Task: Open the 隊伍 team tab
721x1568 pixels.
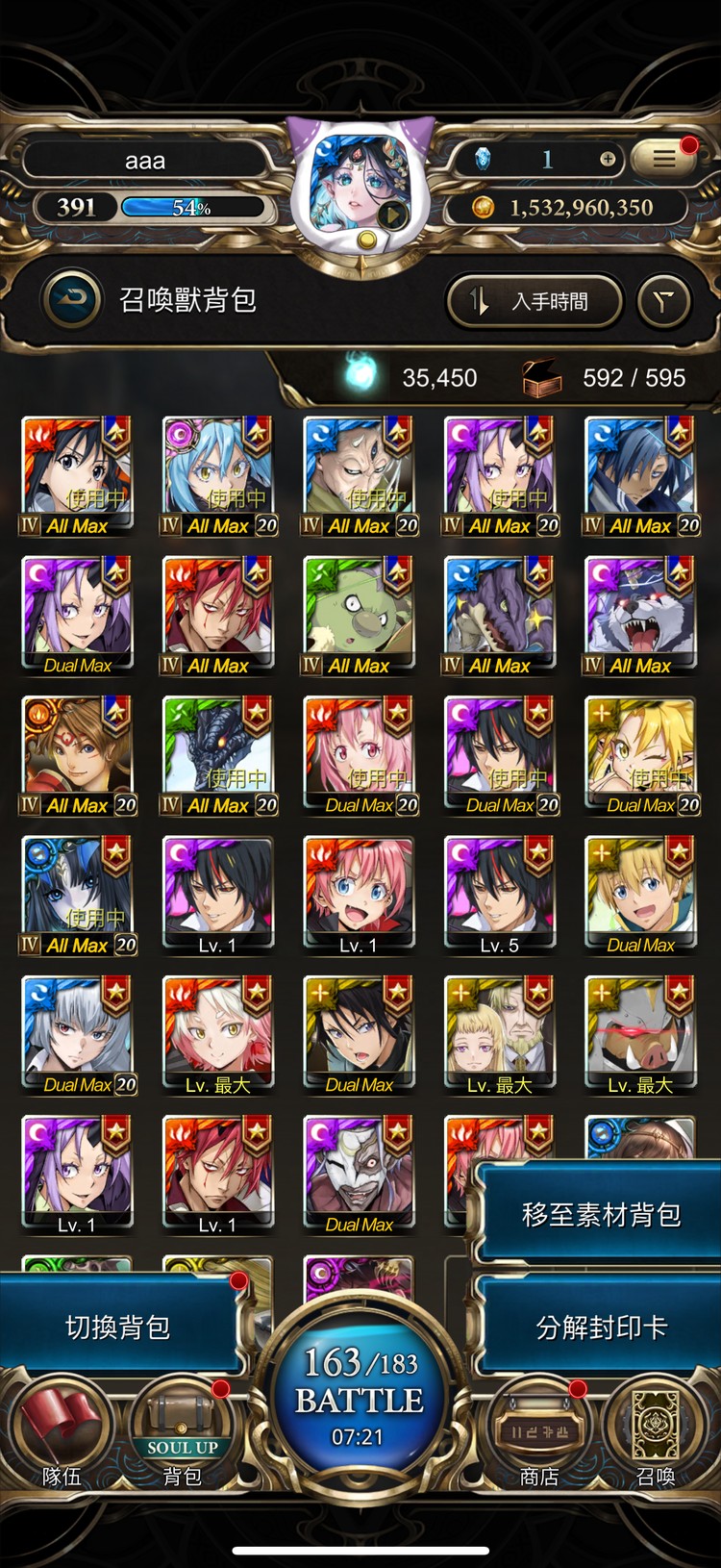Action: [62, 1435]
